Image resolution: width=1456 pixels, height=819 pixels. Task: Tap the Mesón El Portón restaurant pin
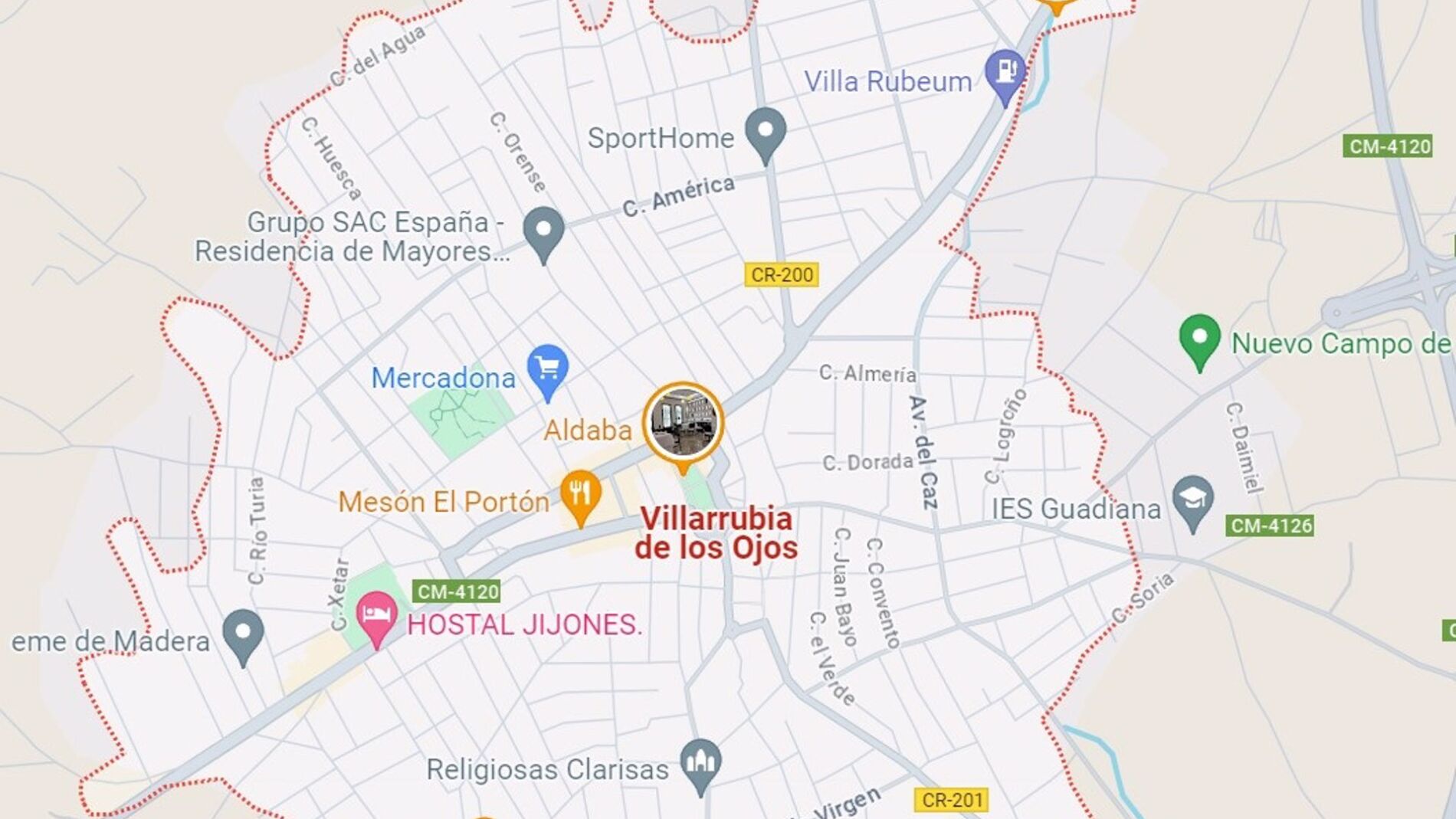580,493
